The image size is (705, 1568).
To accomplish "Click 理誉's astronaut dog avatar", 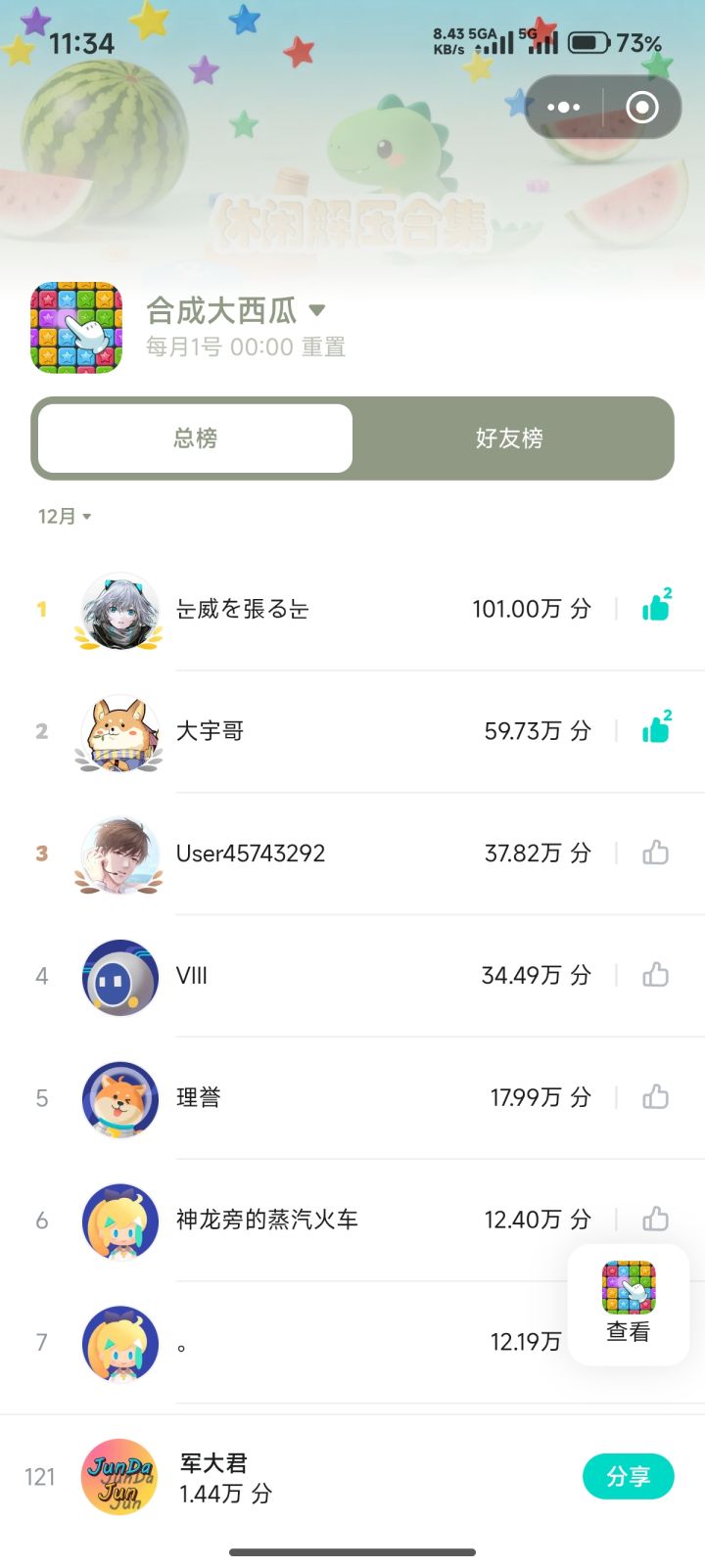I will [x=118, y=1098].
